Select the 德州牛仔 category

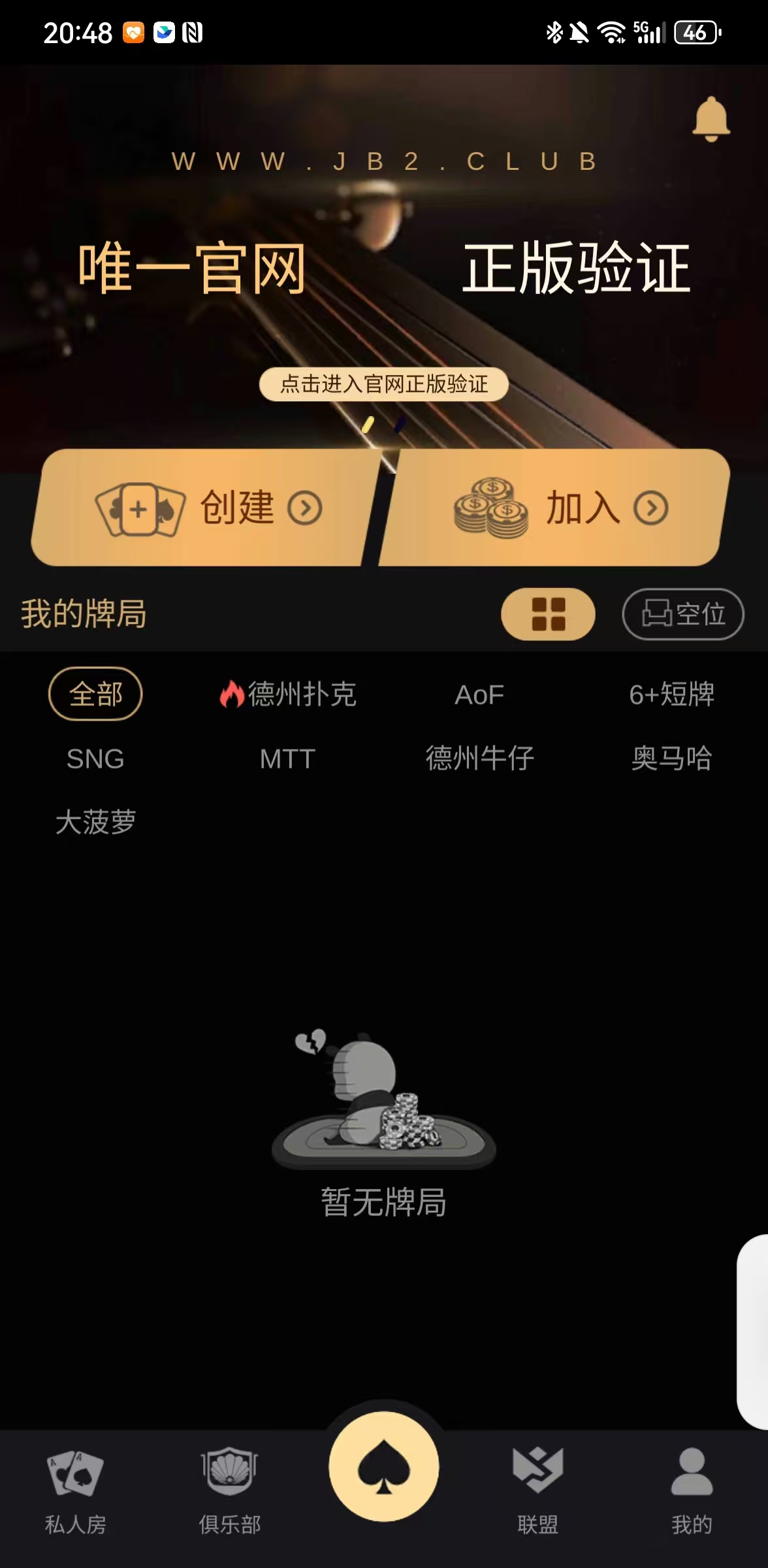[x=479, y=759]
